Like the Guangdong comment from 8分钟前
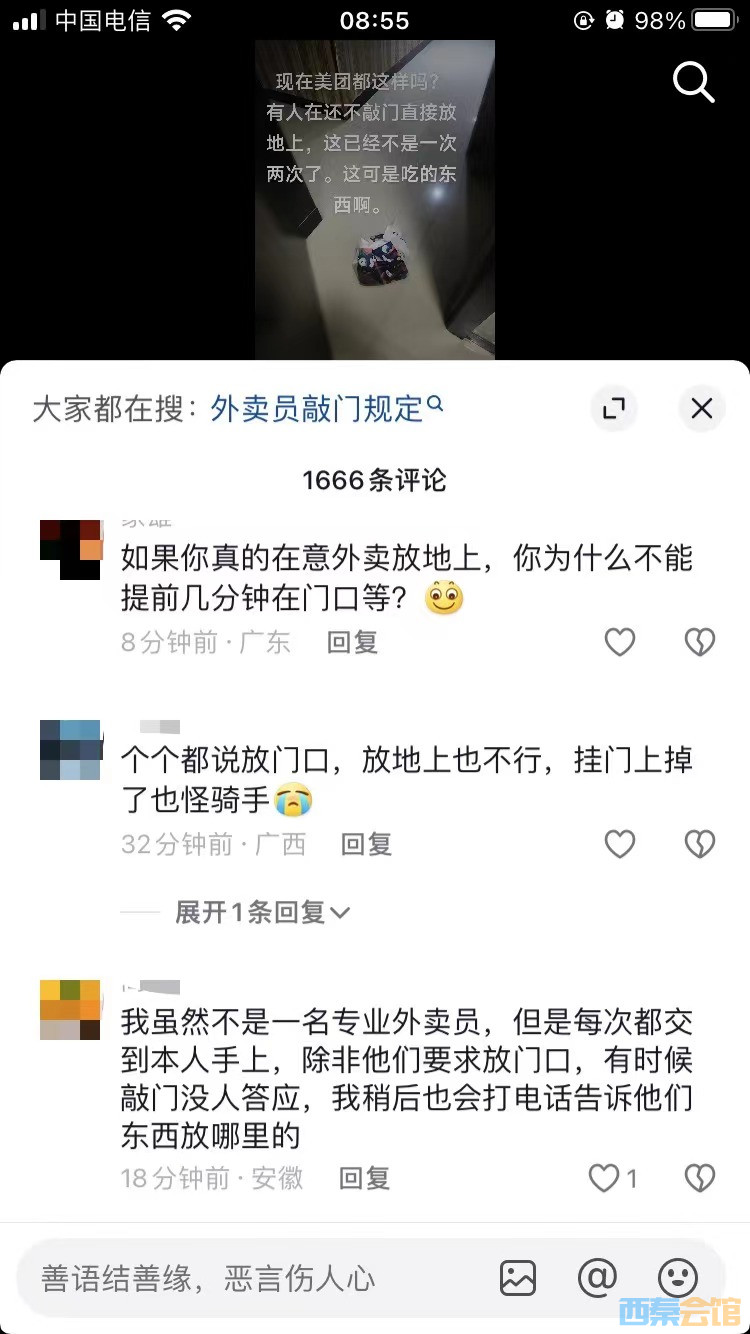Screen dimensions: 750x1334 620,642
